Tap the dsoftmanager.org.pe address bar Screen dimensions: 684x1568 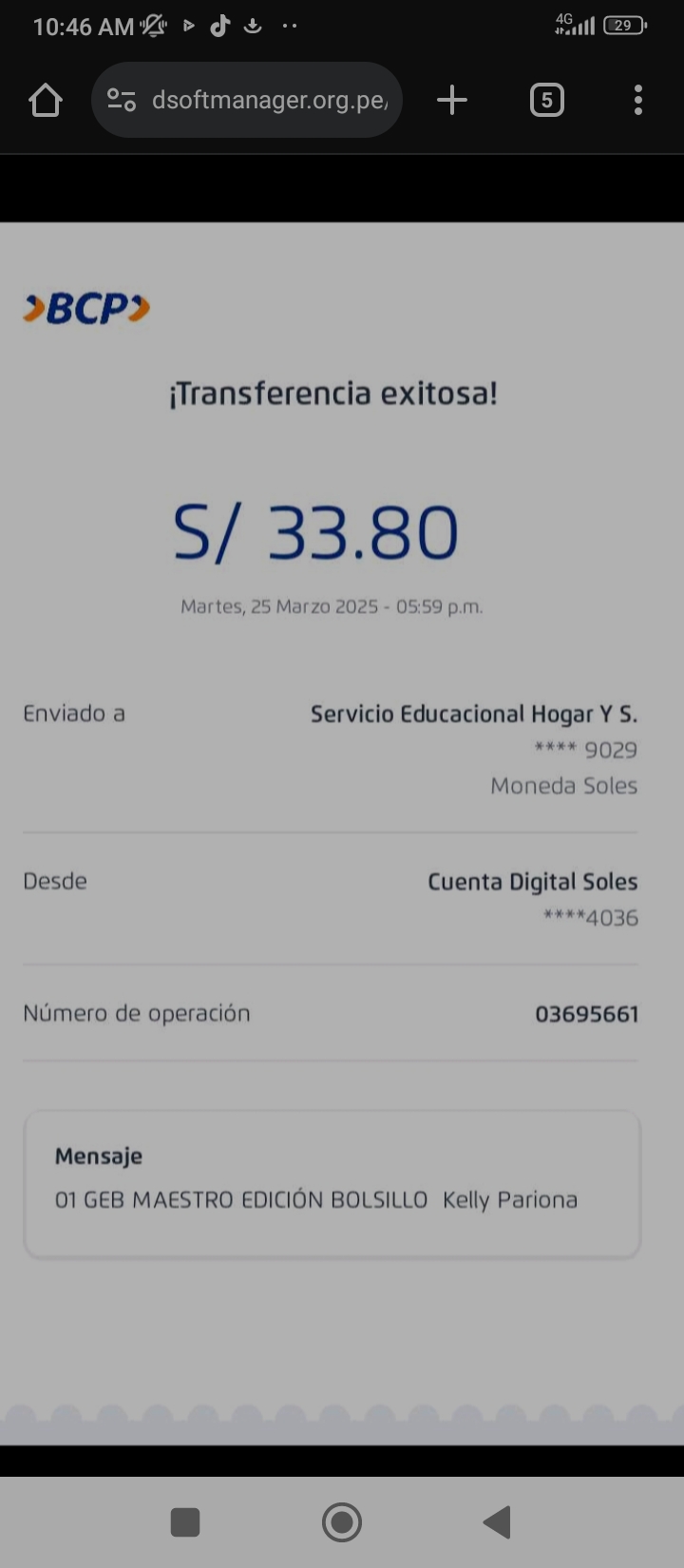[269, 100]
